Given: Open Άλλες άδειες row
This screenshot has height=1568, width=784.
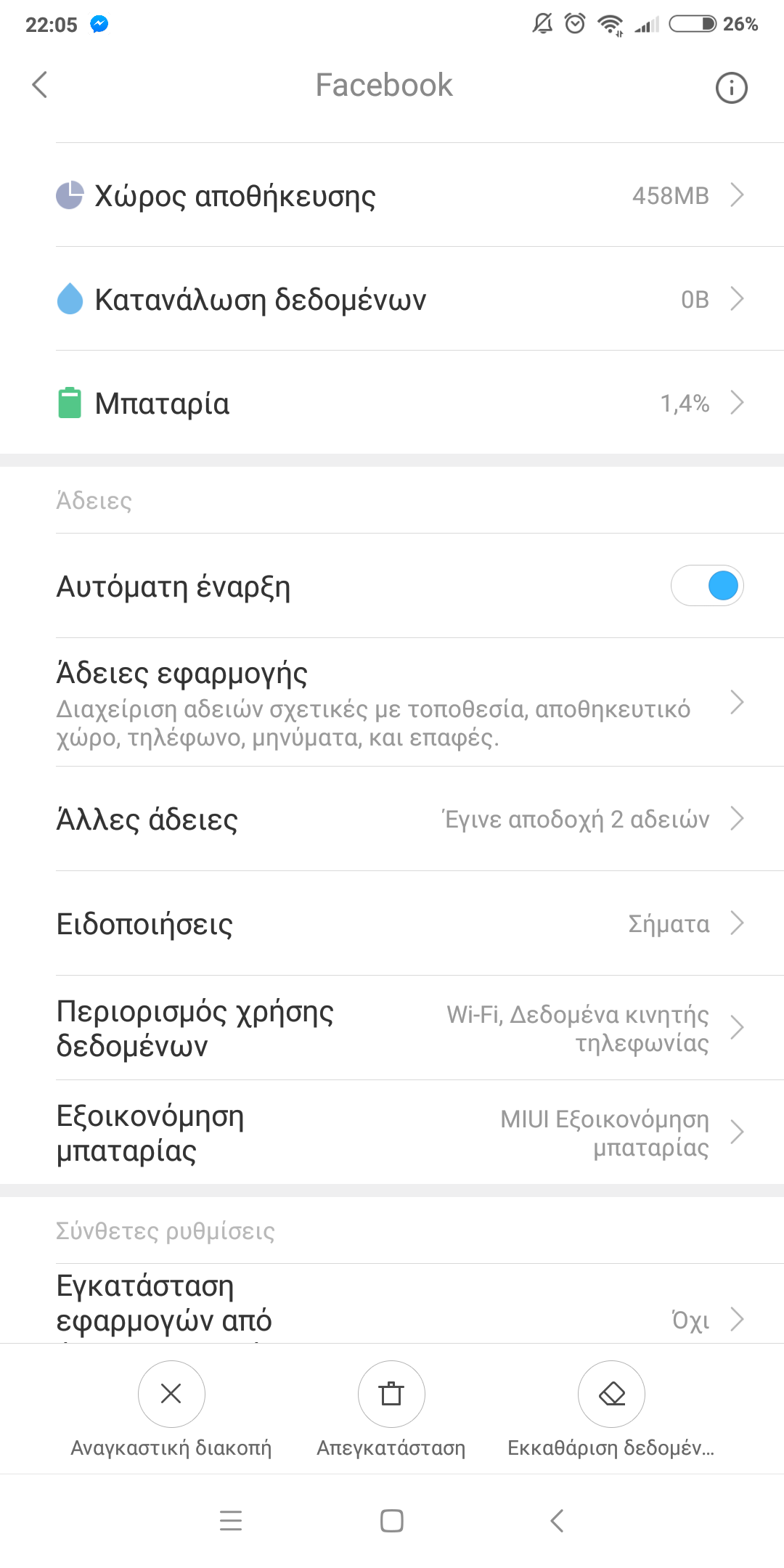Looking at the screenshot, I should [x=399, y=819].
